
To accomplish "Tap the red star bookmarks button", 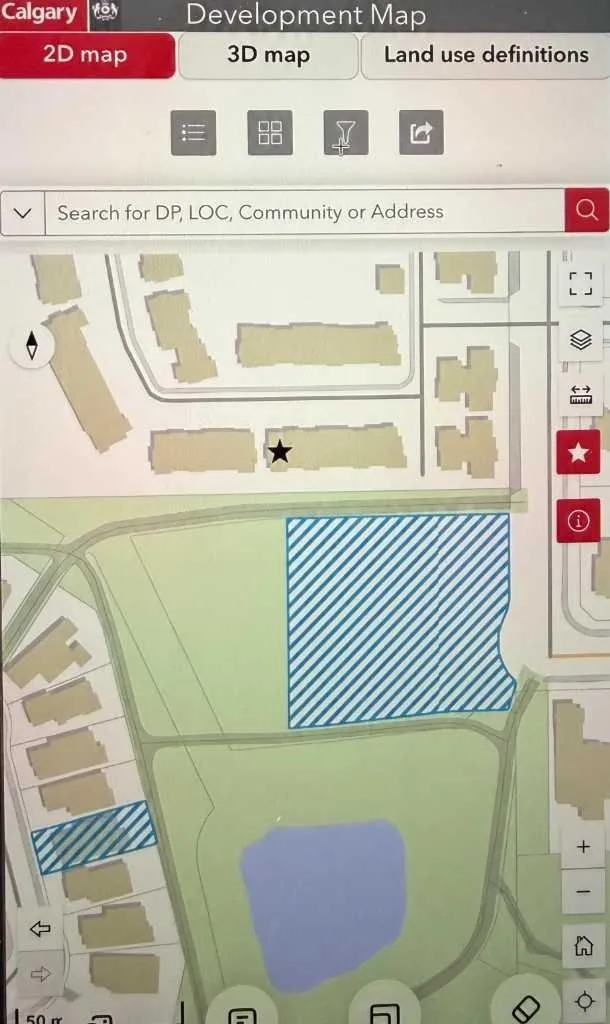I will click(579, 453).
